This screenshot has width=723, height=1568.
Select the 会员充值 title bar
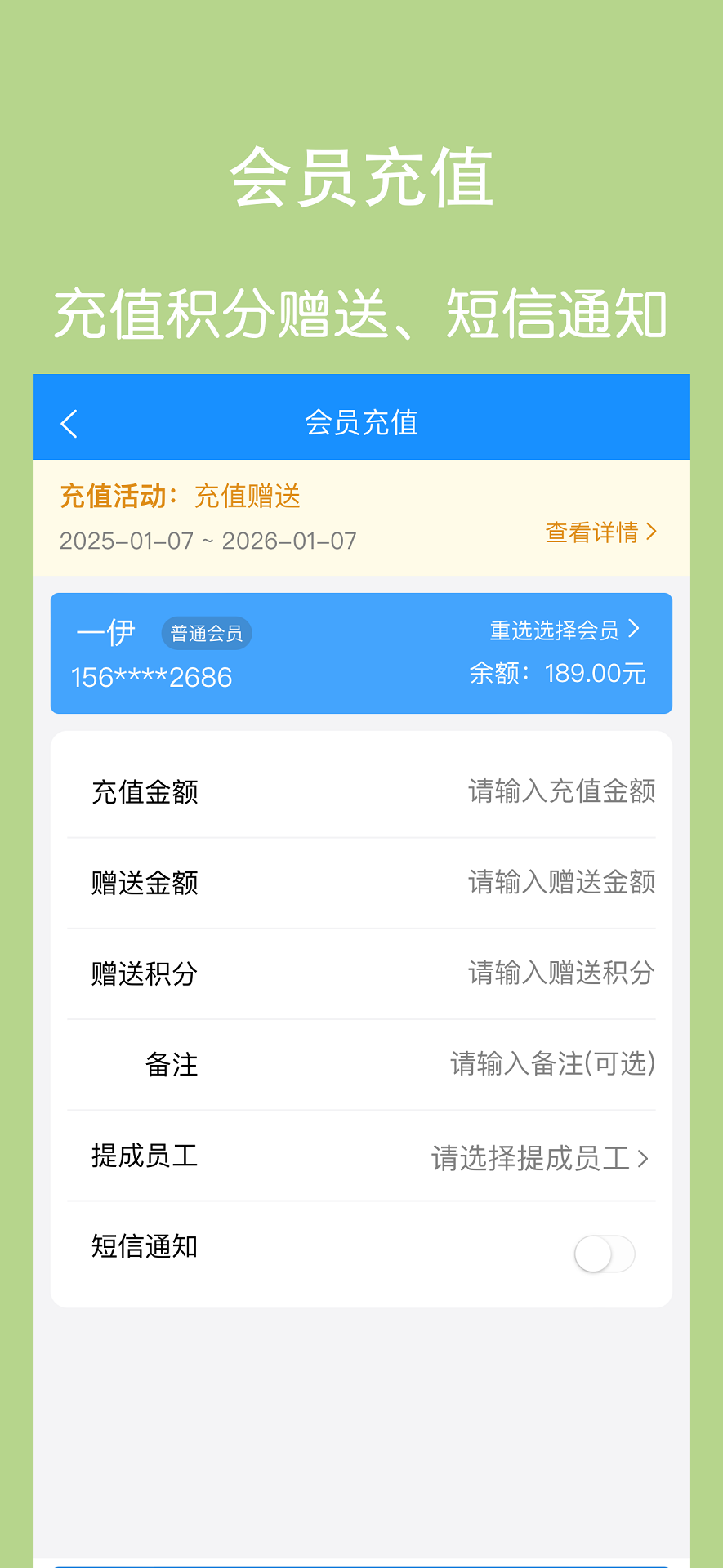(x=361, y=423)
